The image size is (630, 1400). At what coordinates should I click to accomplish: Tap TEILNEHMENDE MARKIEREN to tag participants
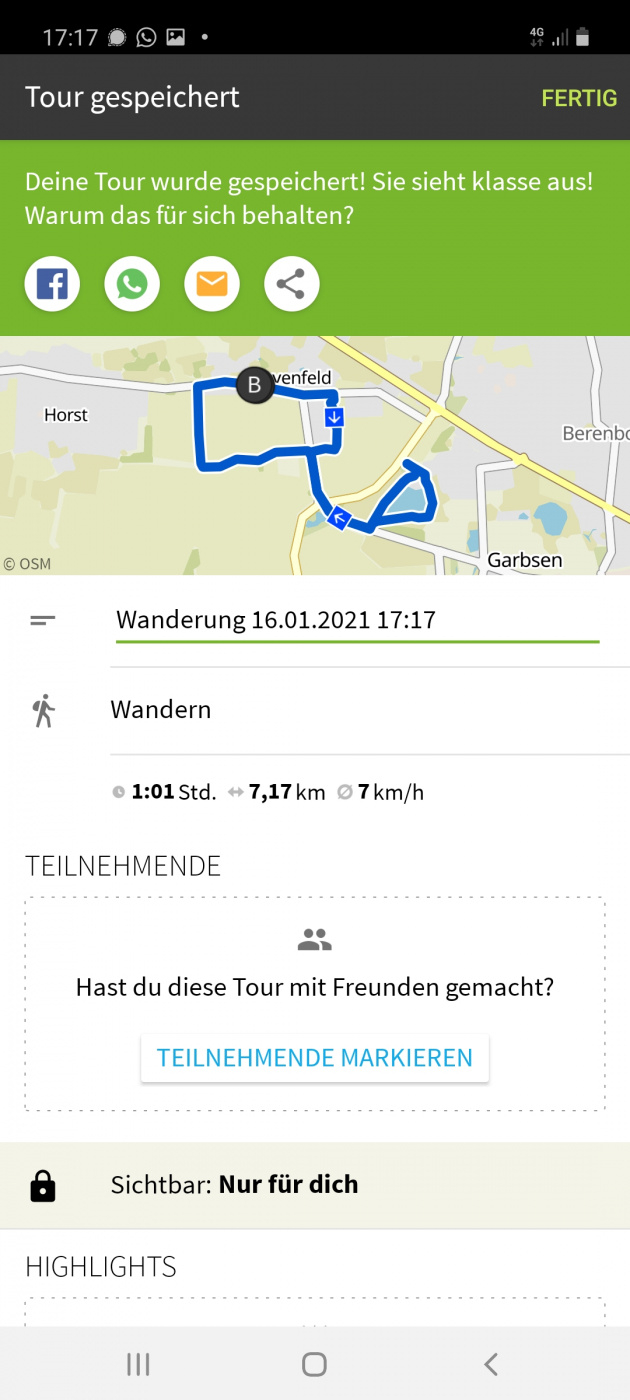pyautogui.click(x=315, y=1058)
